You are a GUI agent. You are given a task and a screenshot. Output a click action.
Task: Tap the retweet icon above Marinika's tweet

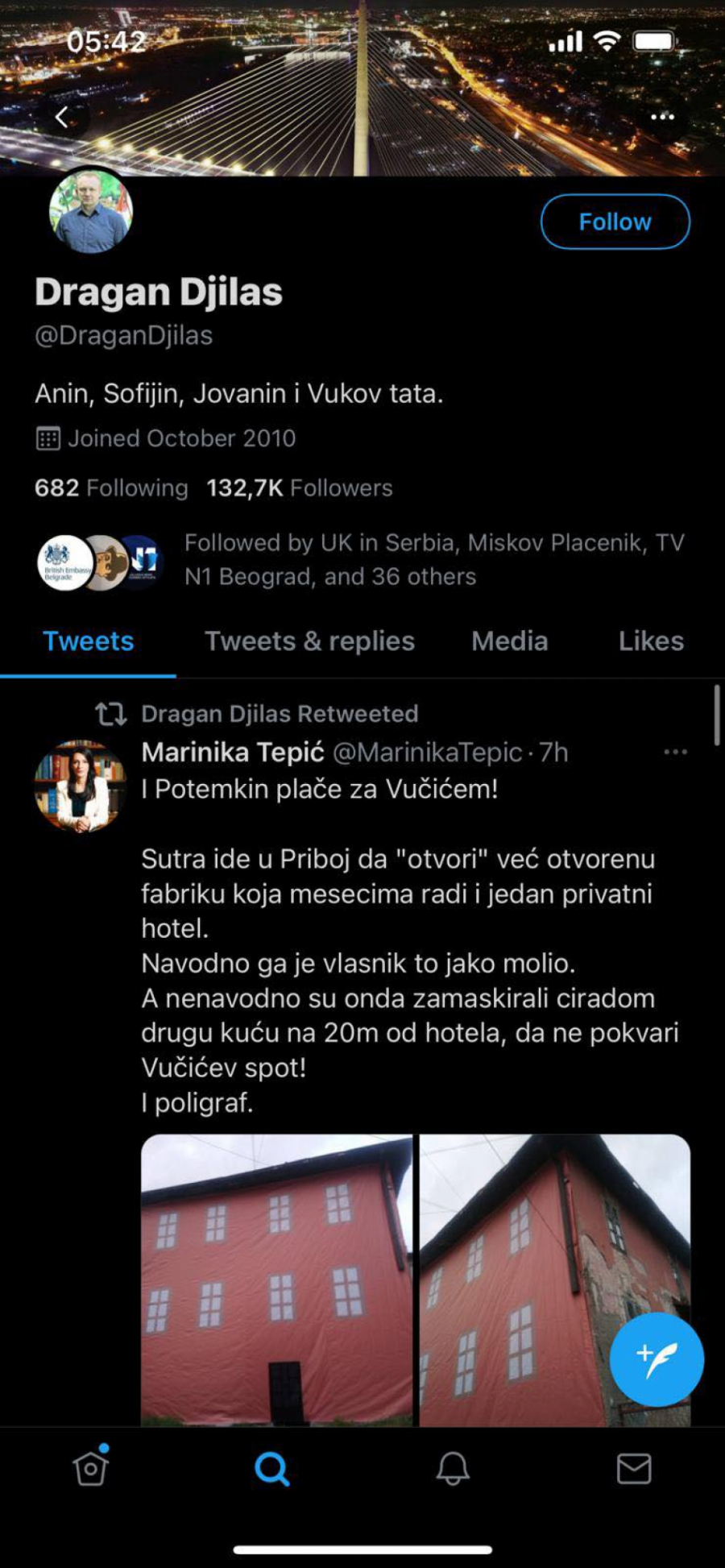point(111,713)
